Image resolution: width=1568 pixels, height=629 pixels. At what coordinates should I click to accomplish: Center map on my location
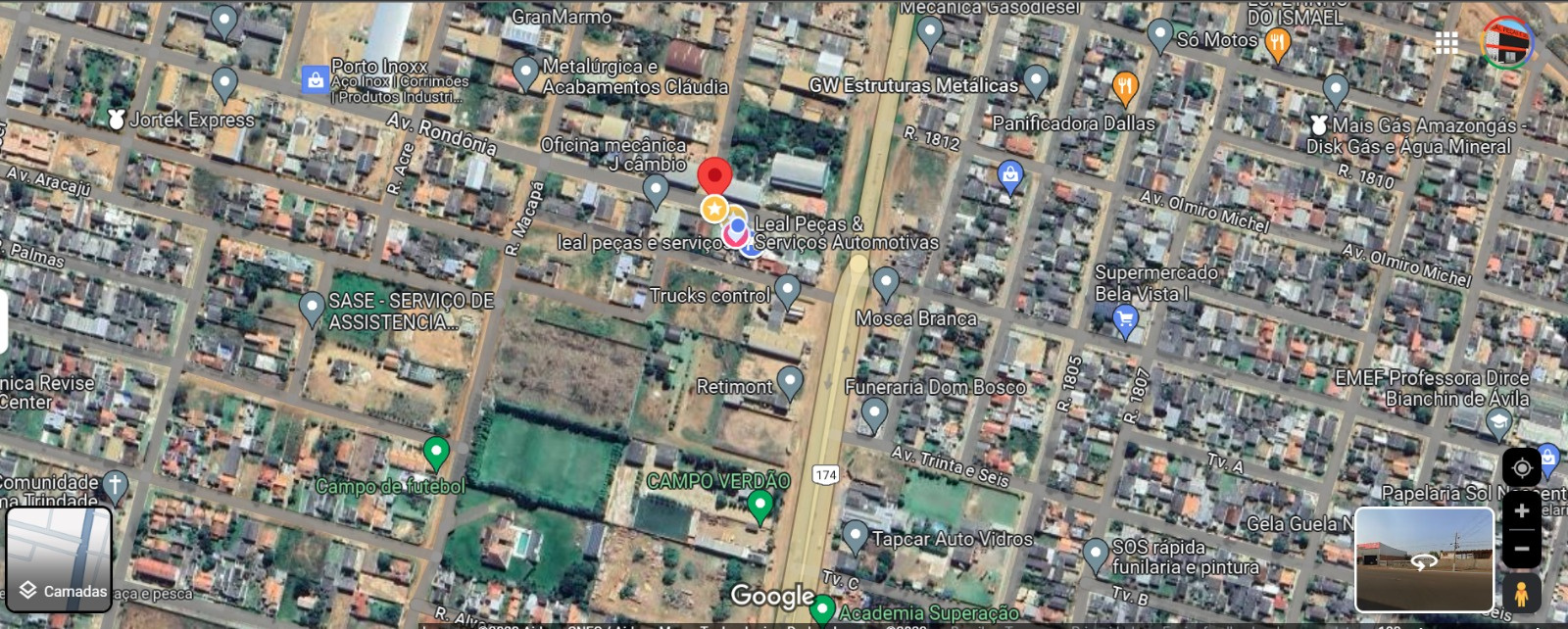(1521, 467)
